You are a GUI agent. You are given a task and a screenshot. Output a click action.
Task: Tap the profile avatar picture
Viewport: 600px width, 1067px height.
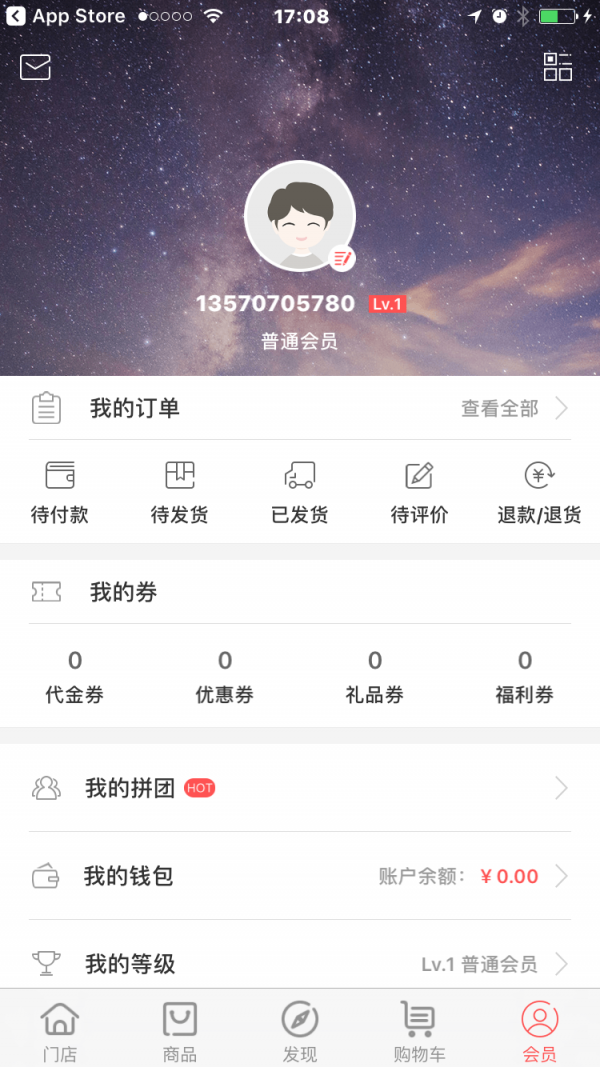(299, 216)
